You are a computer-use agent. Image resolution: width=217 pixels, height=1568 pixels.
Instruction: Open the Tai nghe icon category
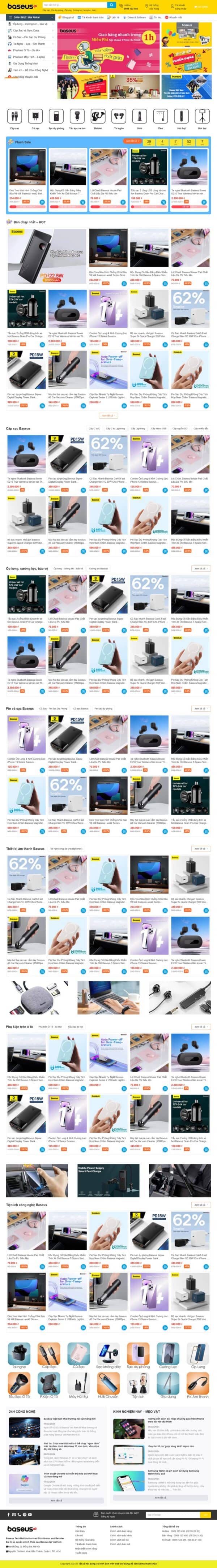(118, 119)
